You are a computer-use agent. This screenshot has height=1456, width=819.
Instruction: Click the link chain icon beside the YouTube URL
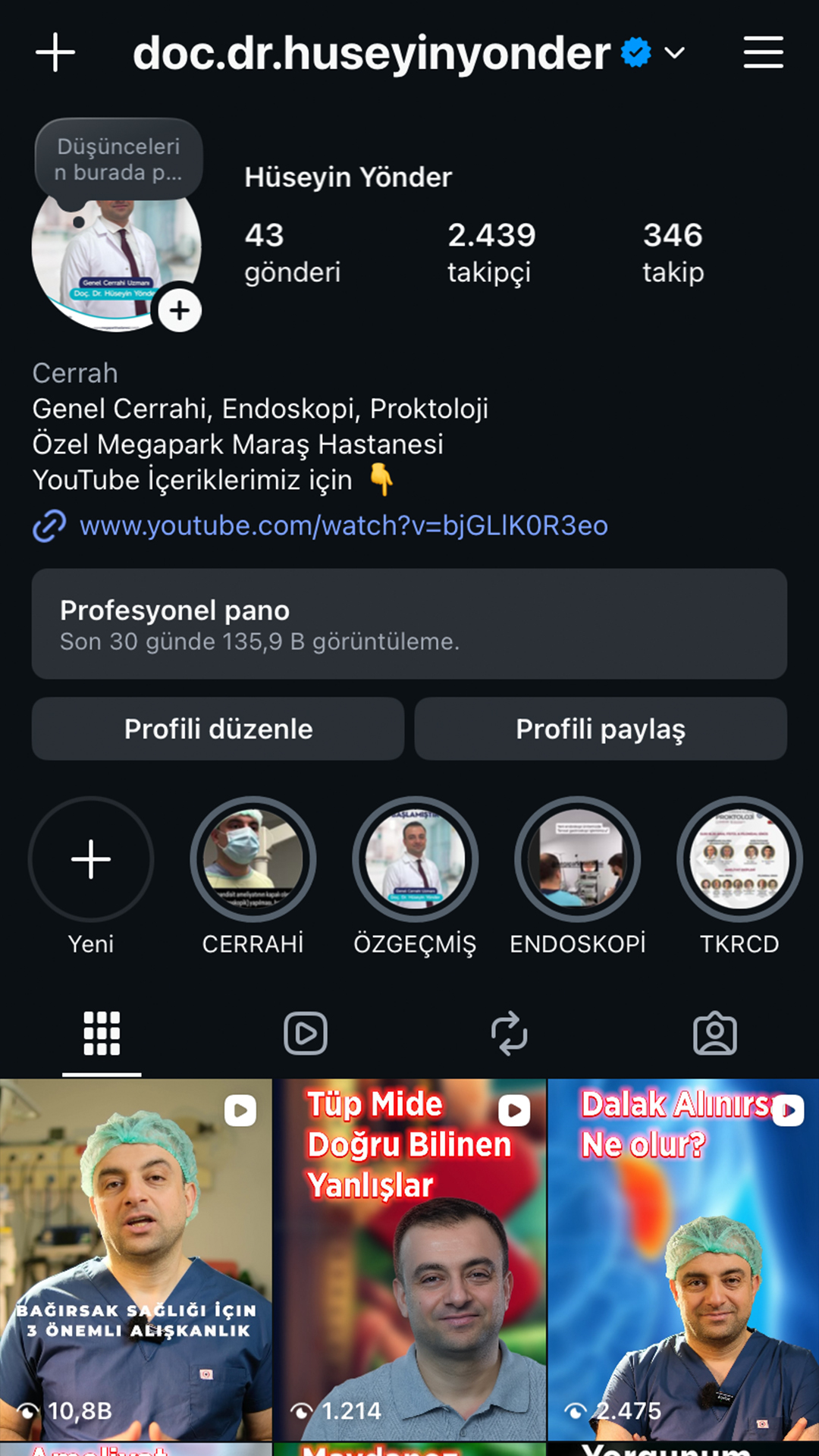(x=49, y=525)
